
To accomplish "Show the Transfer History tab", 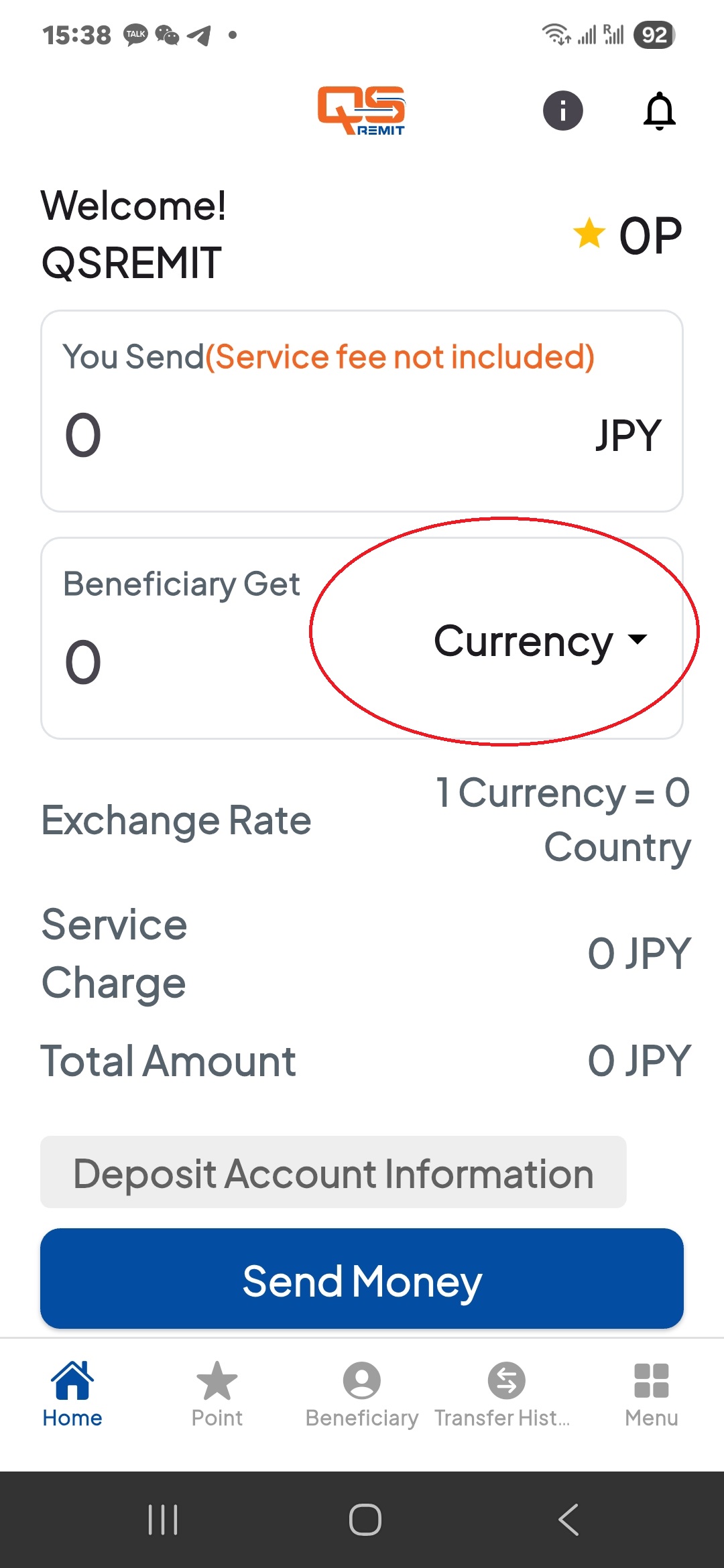I will 506,1392.
